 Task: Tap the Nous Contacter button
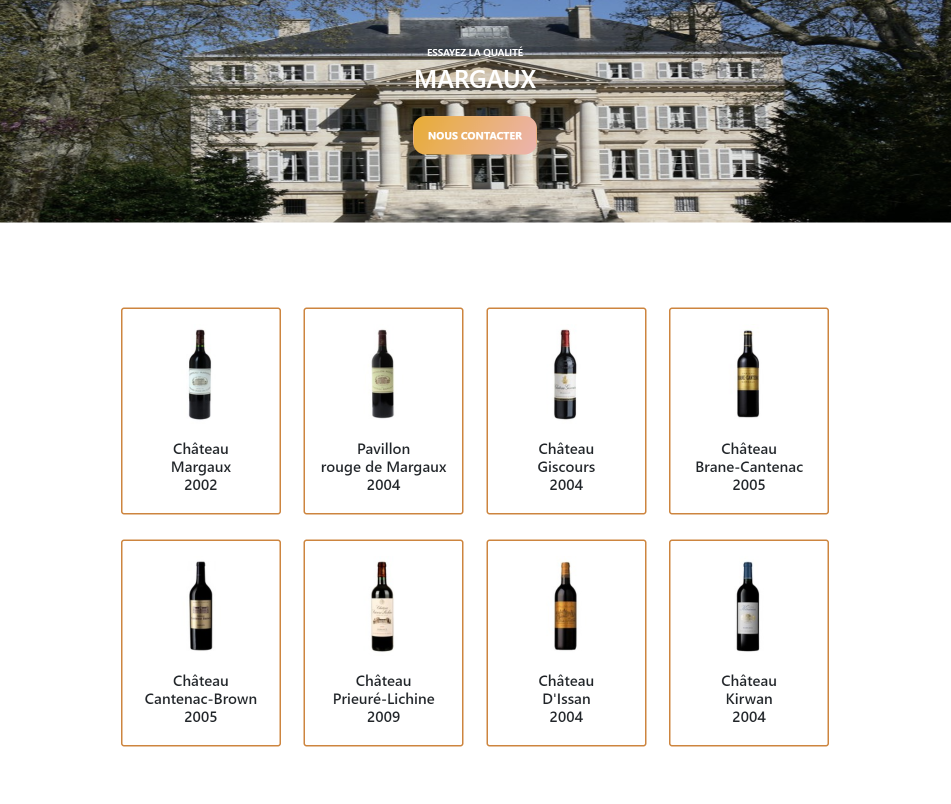[x=475, y=135]
